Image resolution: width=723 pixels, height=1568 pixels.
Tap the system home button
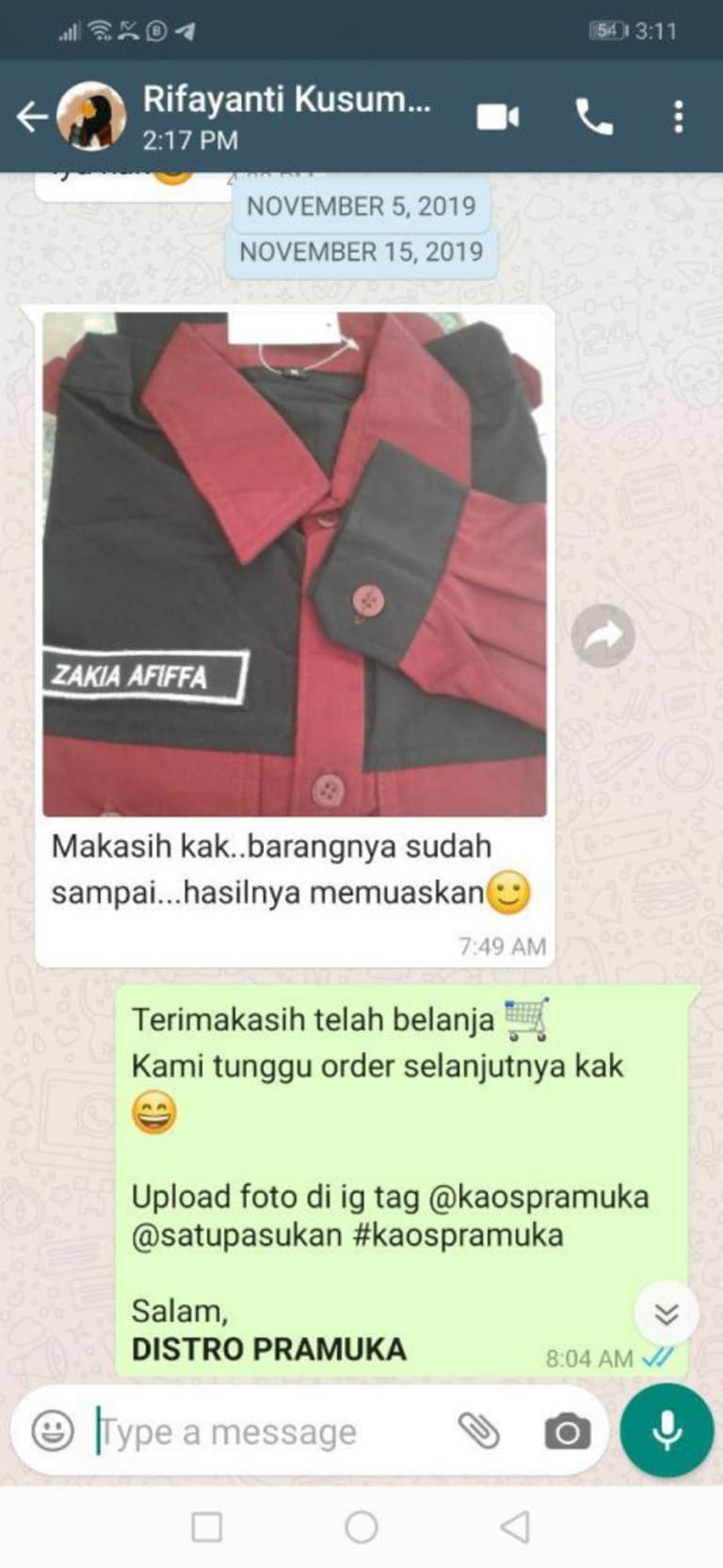pos(361,1527)
